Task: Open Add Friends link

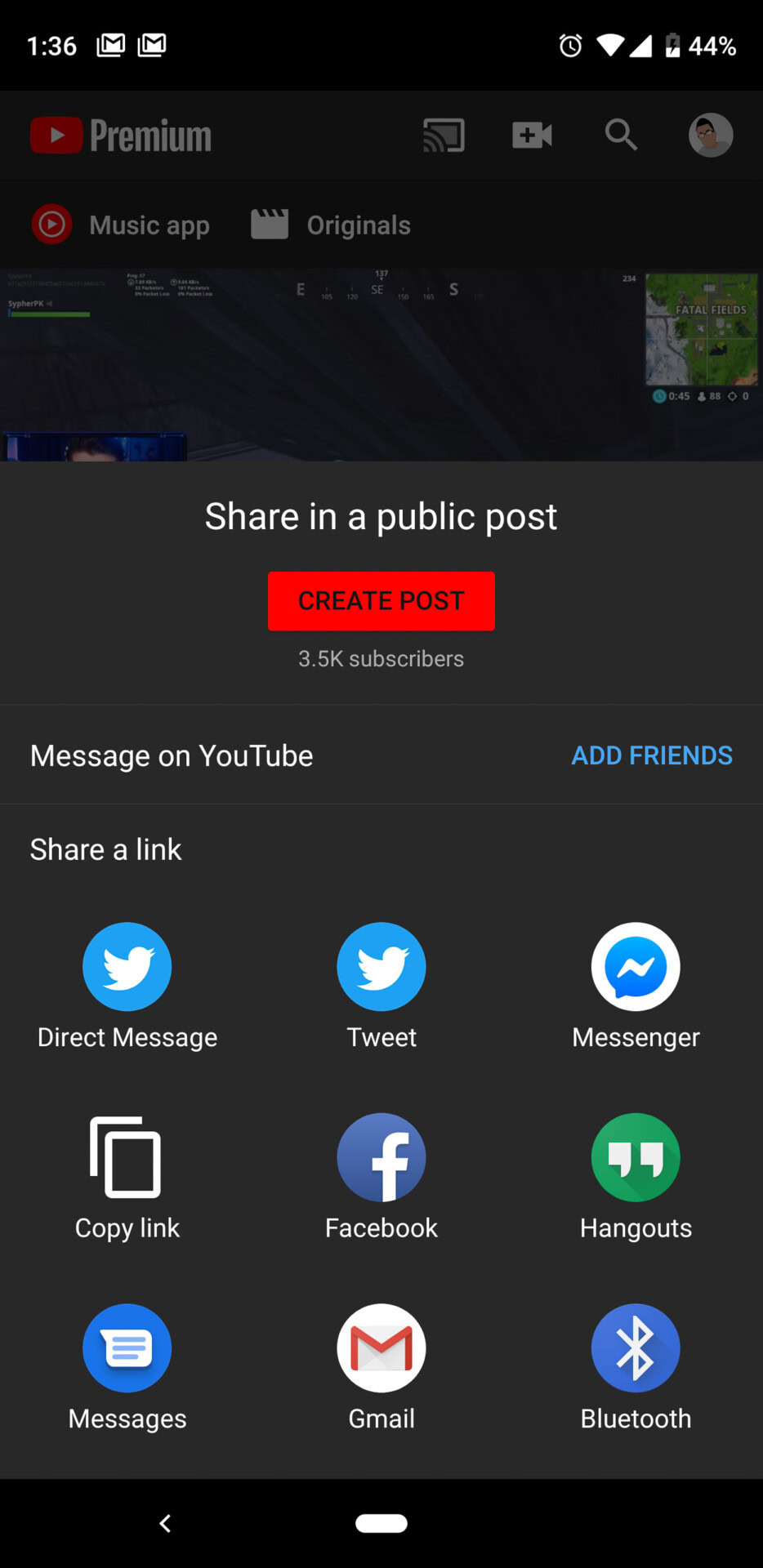Action: pos(651,755)
